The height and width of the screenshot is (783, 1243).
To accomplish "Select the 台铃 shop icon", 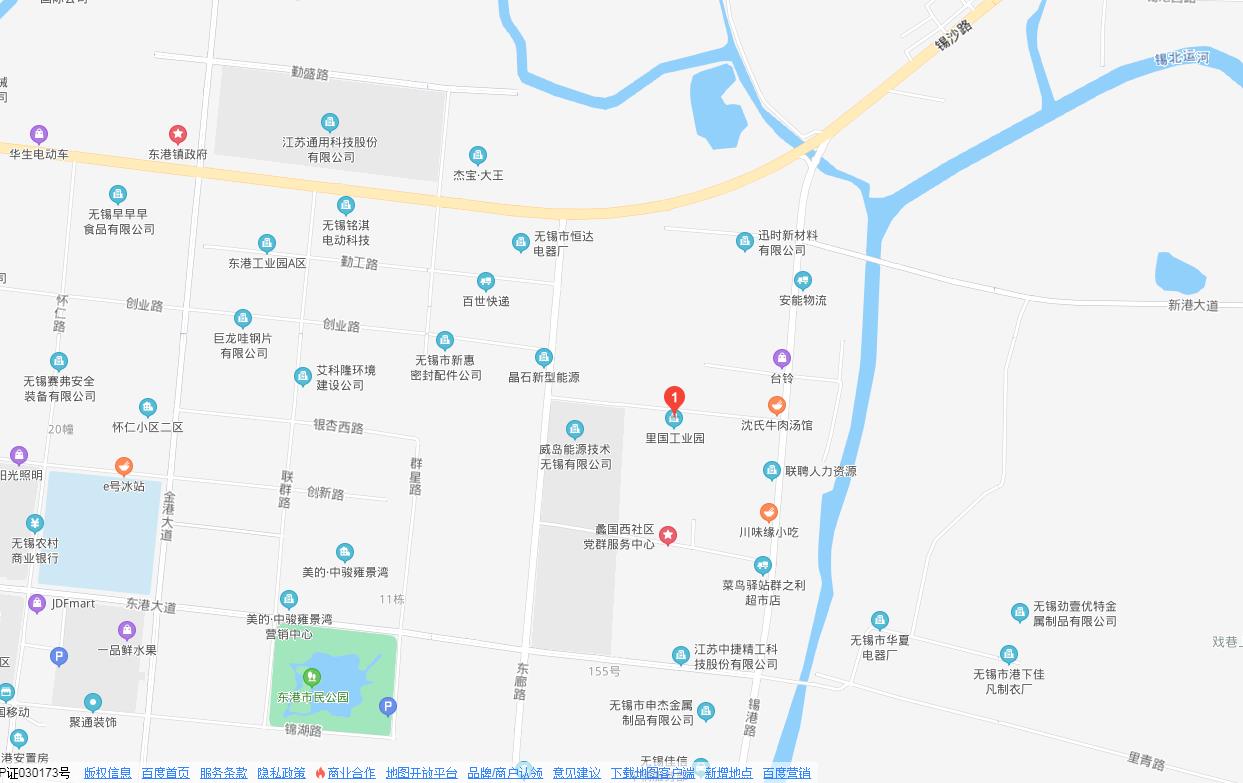I will coord(782,359).
